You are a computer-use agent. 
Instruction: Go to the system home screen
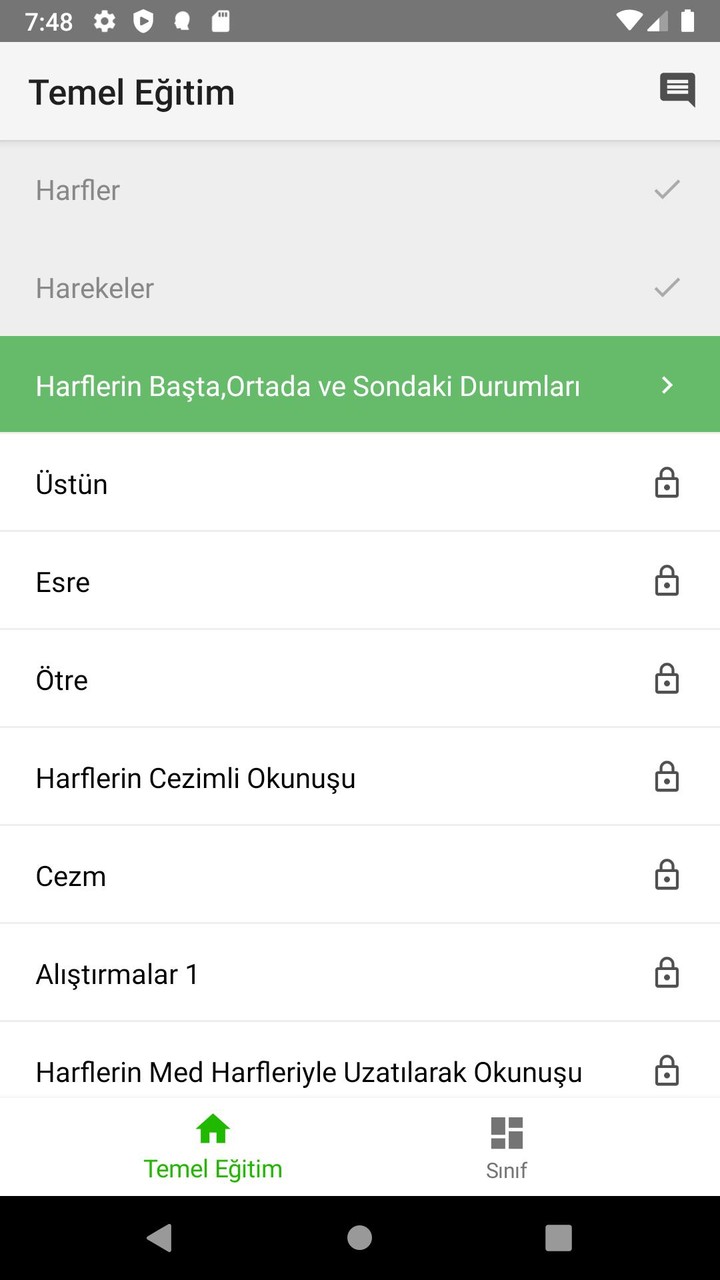360,1238
